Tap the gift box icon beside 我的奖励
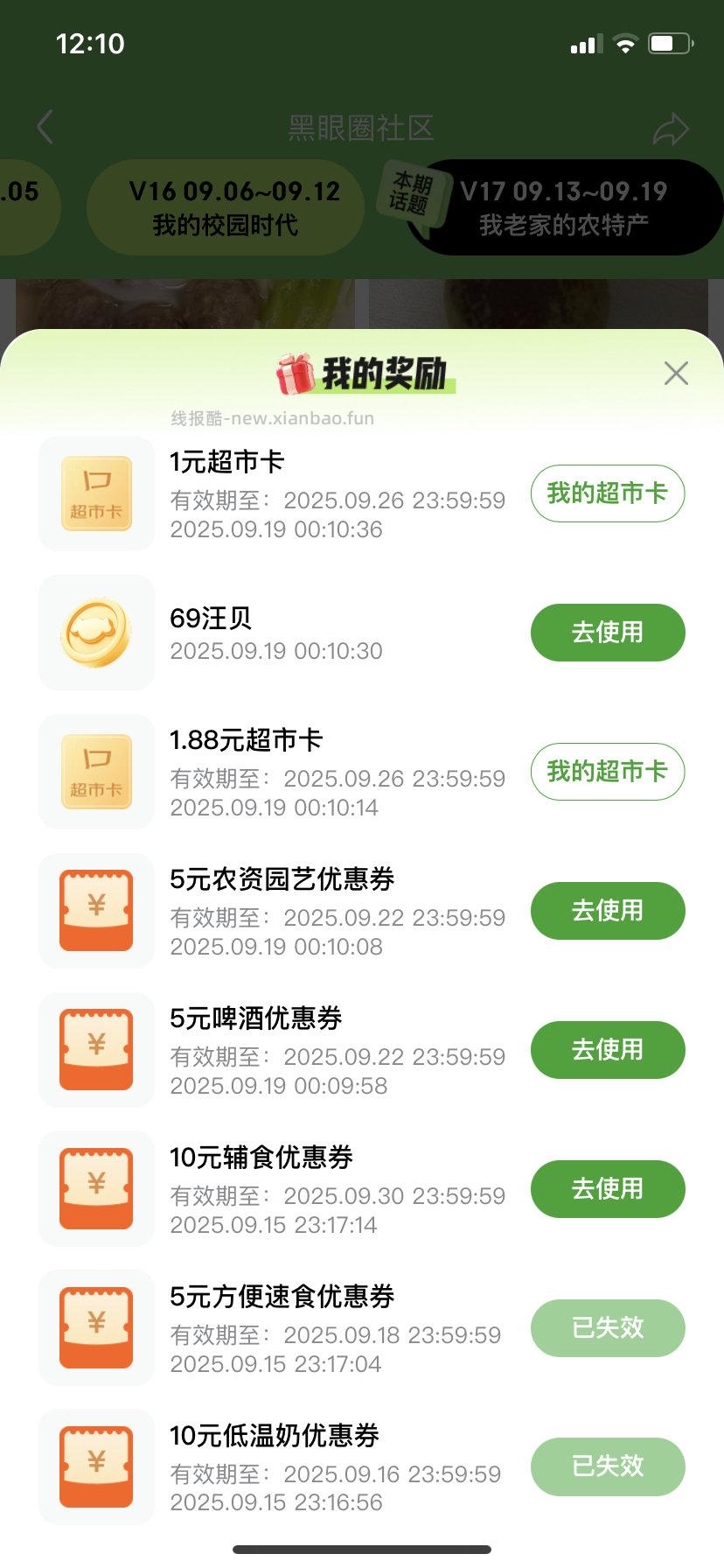 pyautogui.click(x=291, y=373)
